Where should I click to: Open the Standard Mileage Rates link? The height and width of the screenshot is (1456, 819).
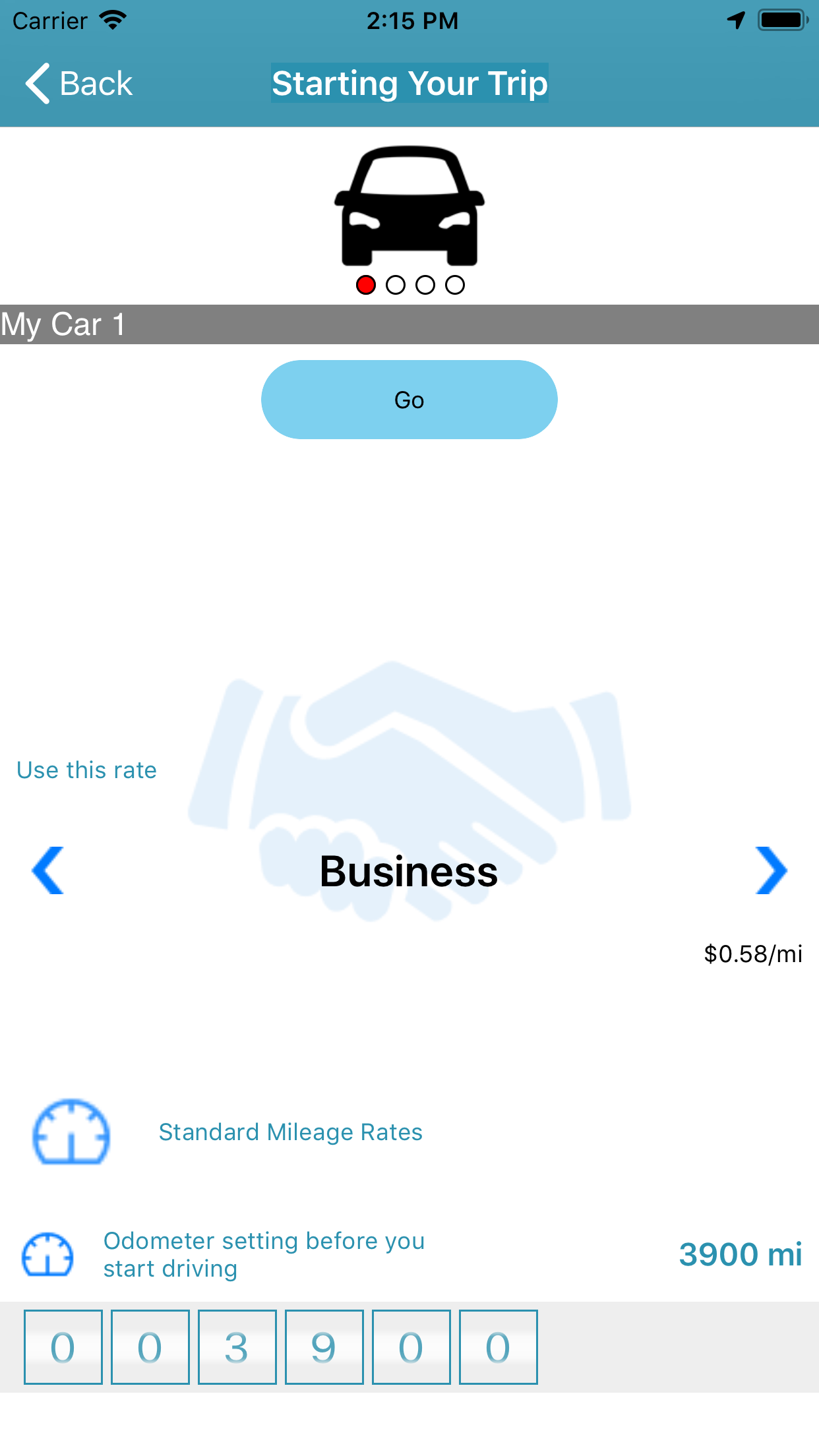click(290, 1132)
